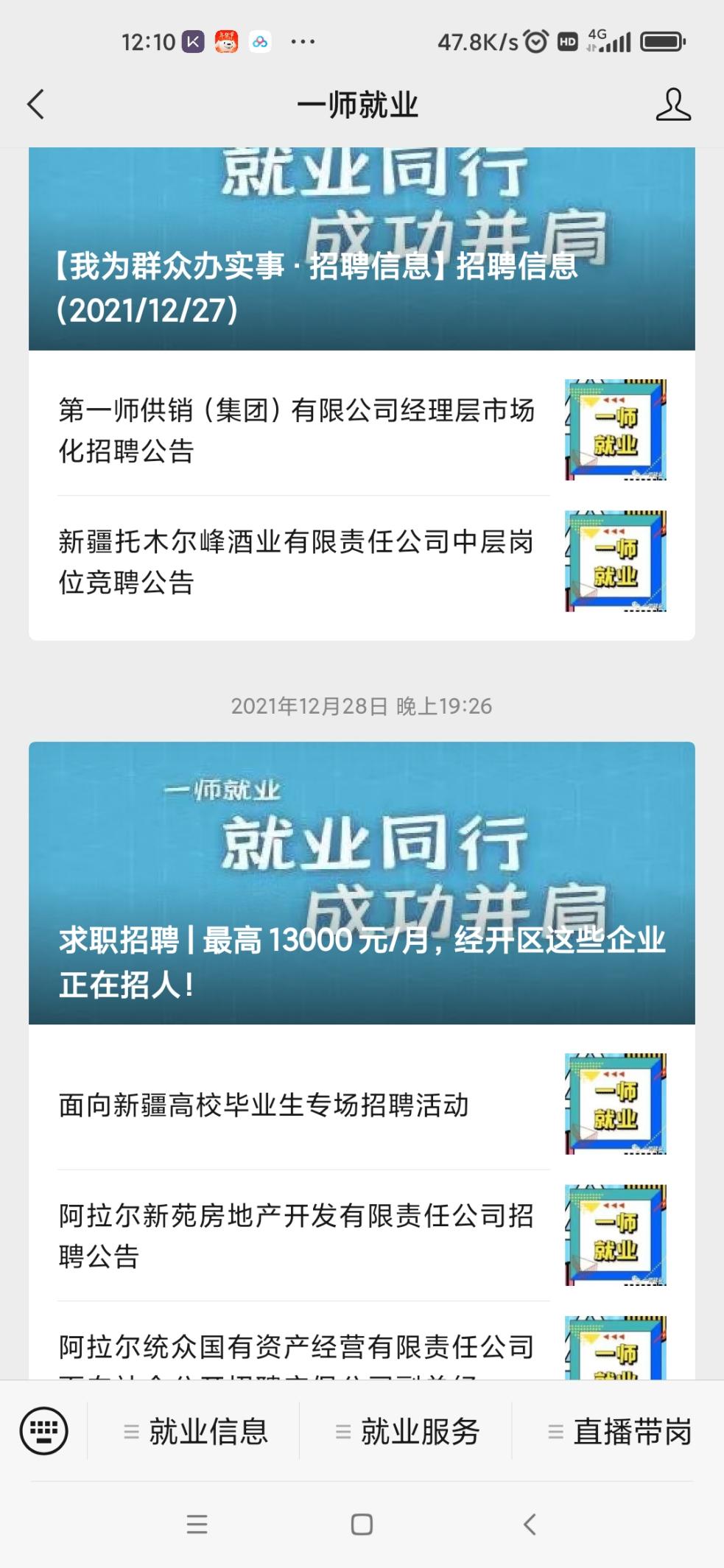Open 阿拉尔新苑房地产开发 recruitment notice
The width and height of the screenshot is (724, 1568).
point(296,1235)
